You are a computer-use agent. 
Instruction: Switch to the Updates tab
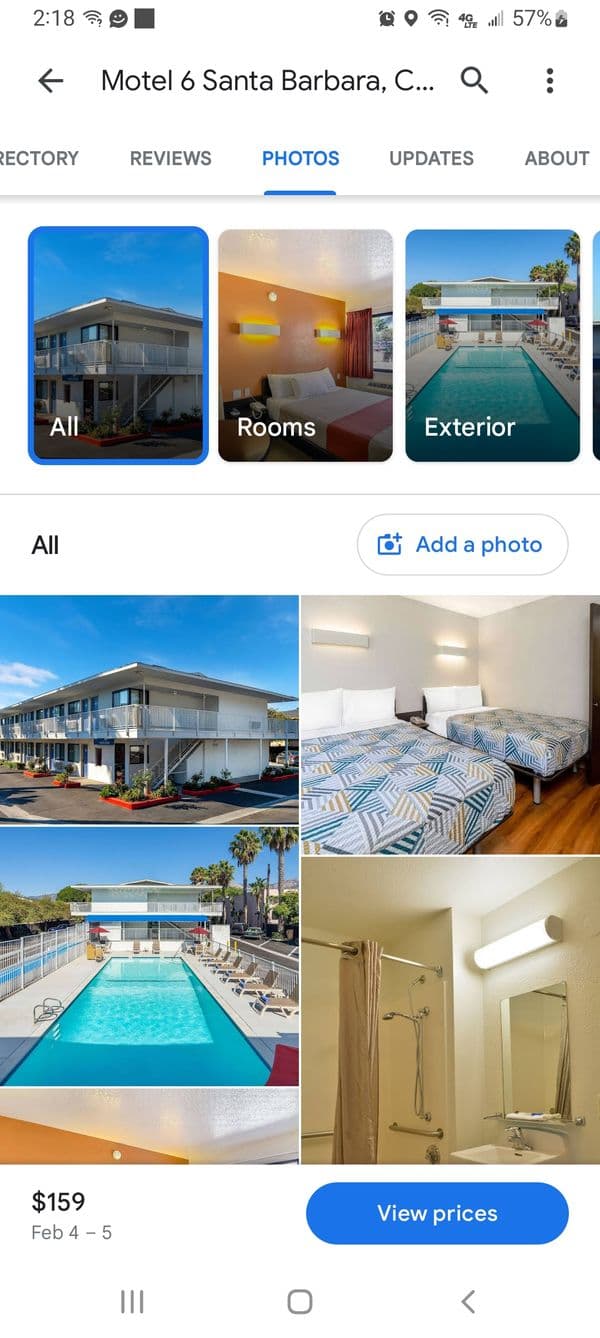pyautogui.click(x=431, y=158)
